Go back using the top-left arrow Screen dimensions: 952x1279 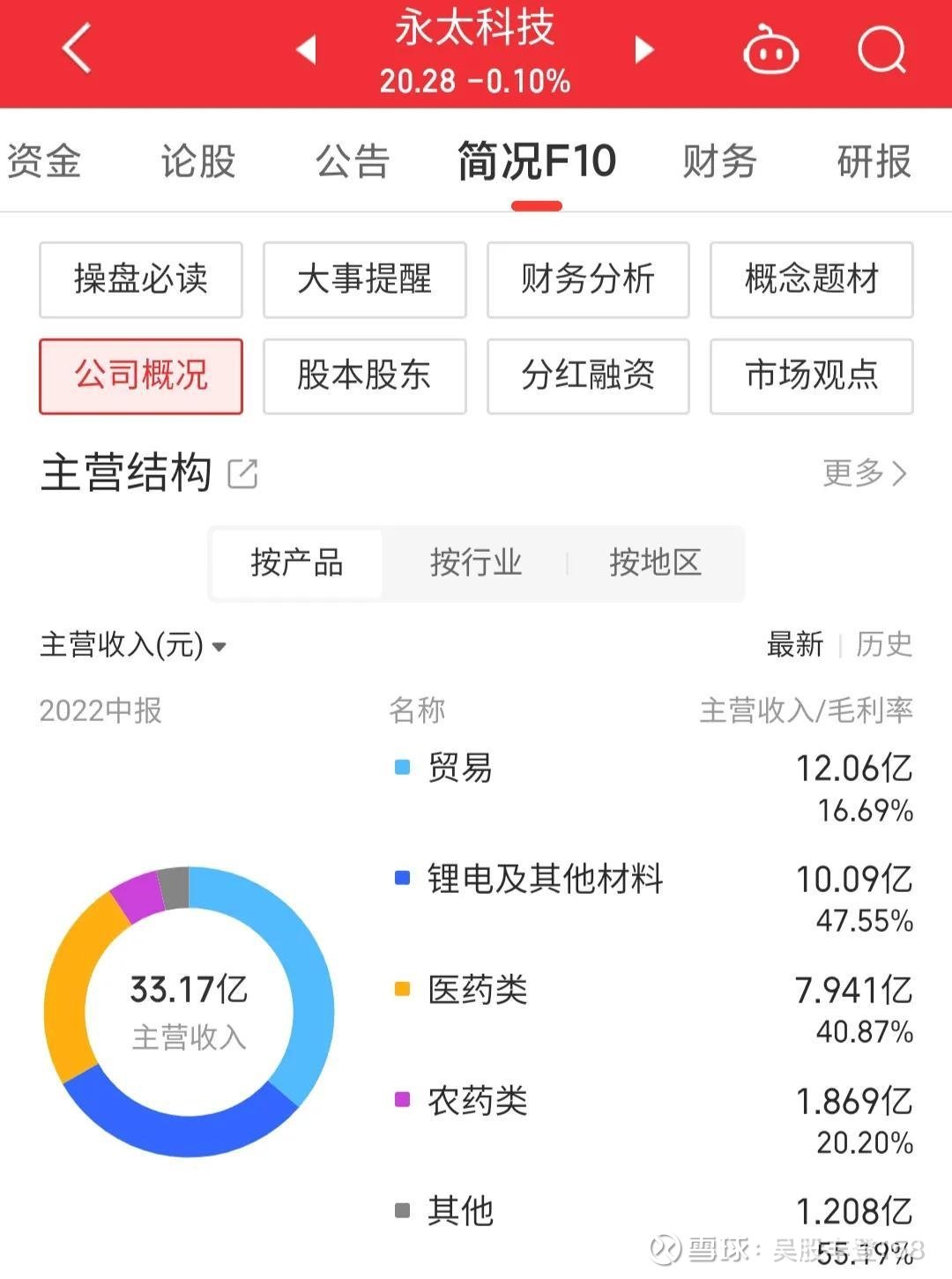click(x=78, y=48)
